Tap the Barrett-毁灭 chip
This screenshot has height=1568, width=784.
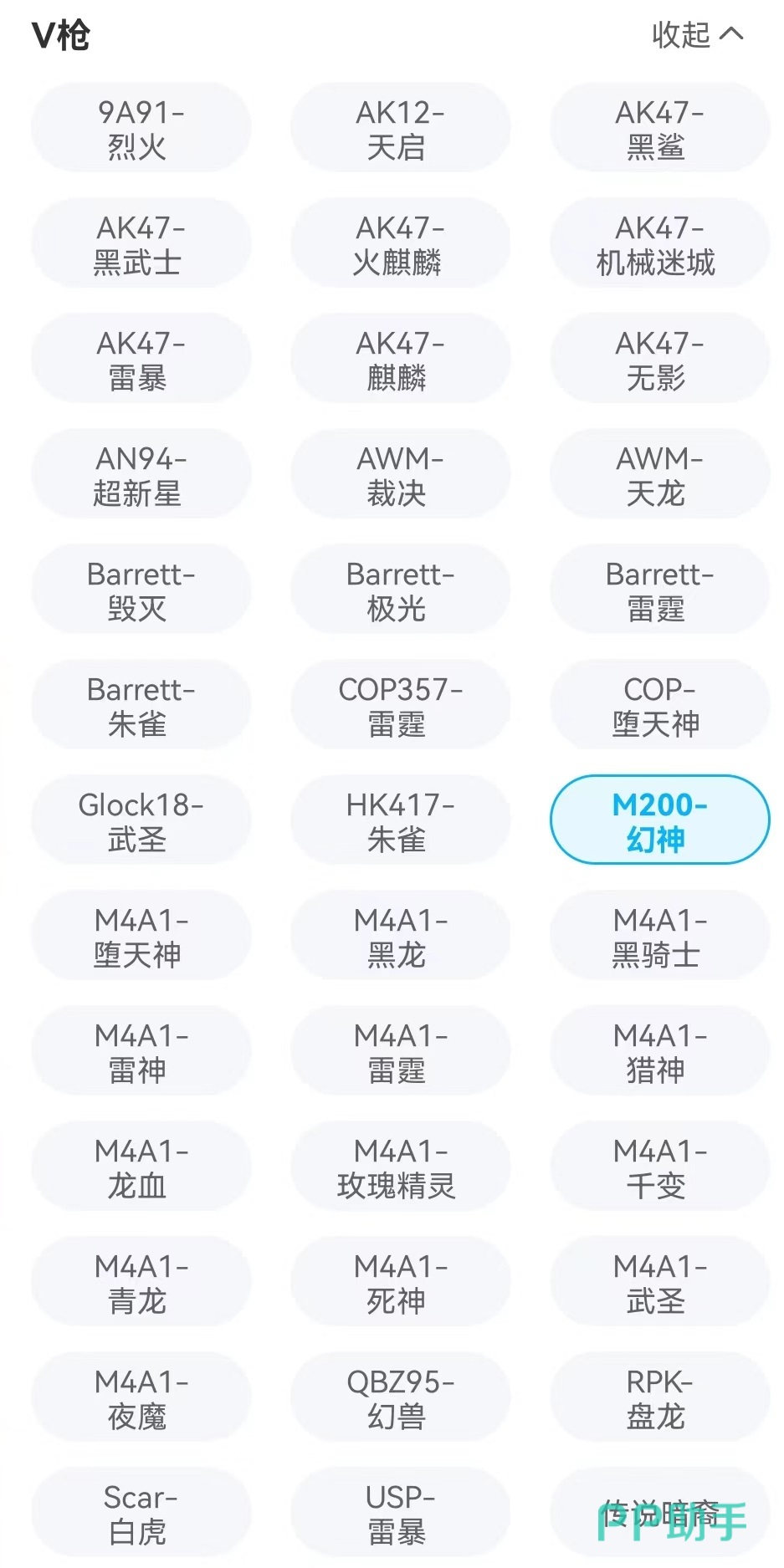141,590
